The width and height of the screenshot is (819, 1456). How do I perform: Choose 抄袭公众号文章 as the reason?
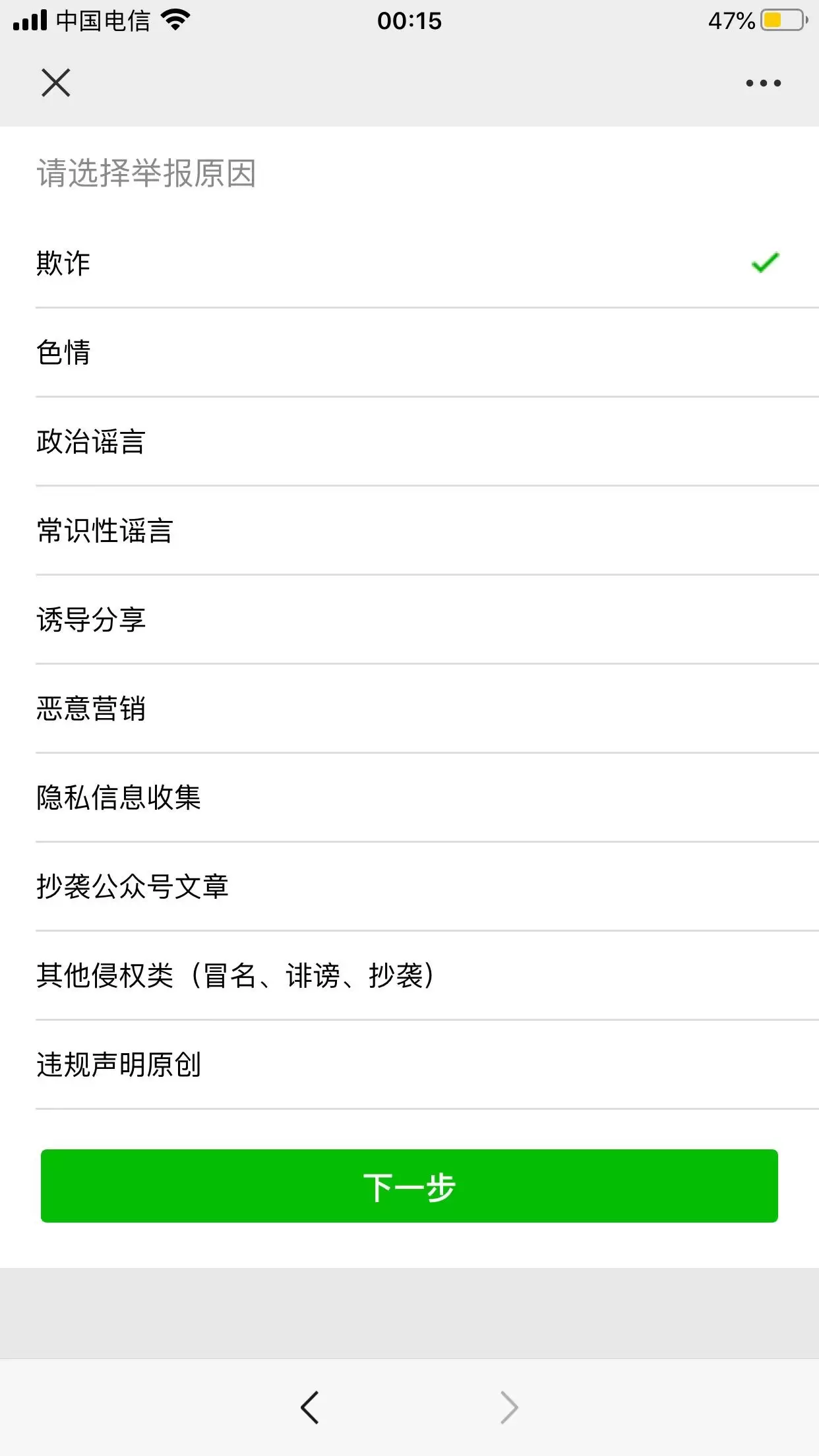409,886
